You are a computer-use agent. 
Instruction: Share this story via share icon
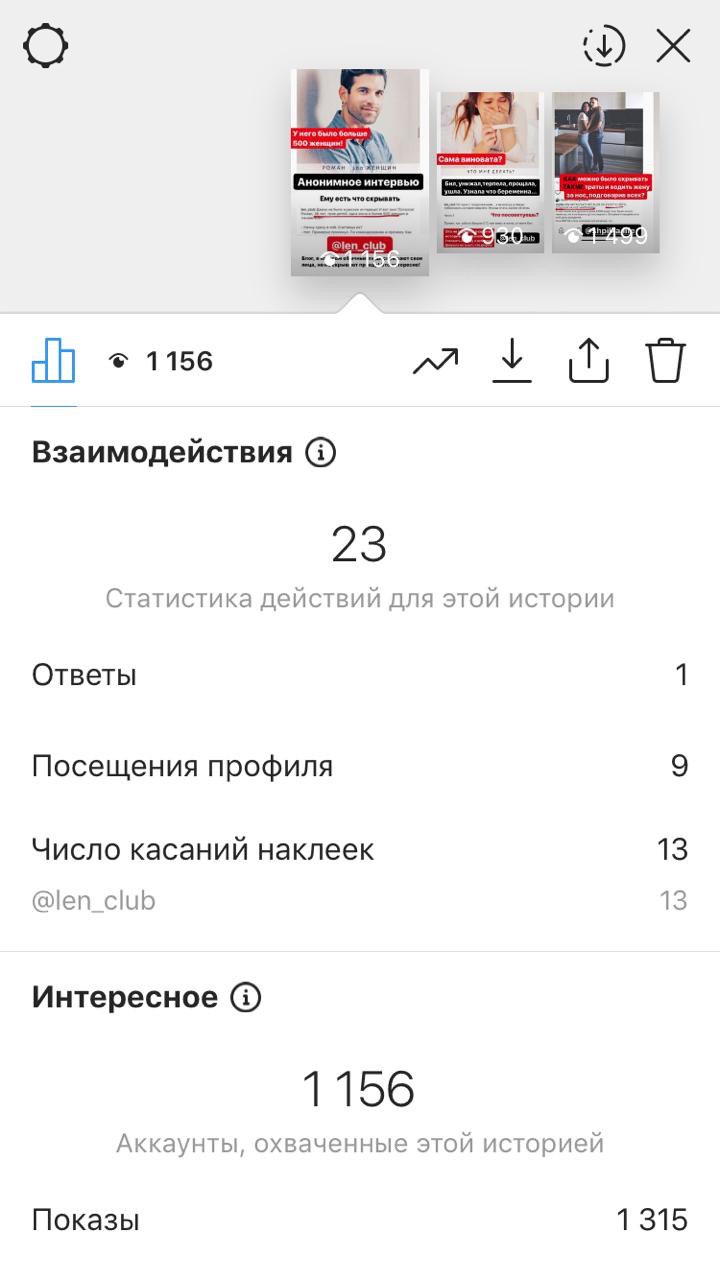click(589, 361)
